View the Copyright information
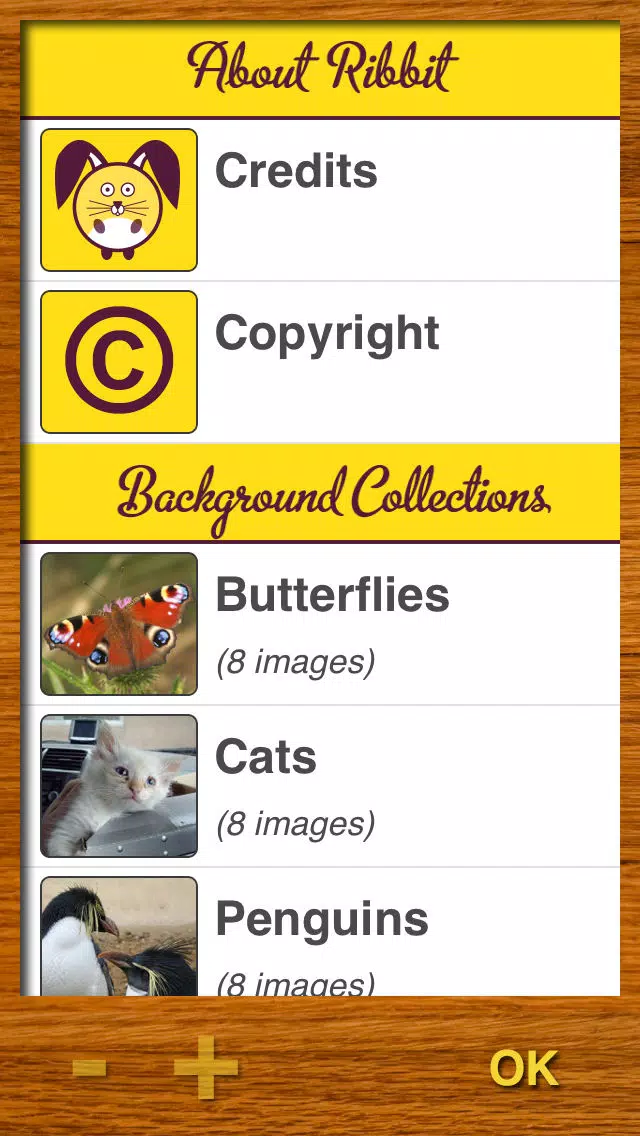This screenshot has height=1136, width=640. [x=320, y=362]
